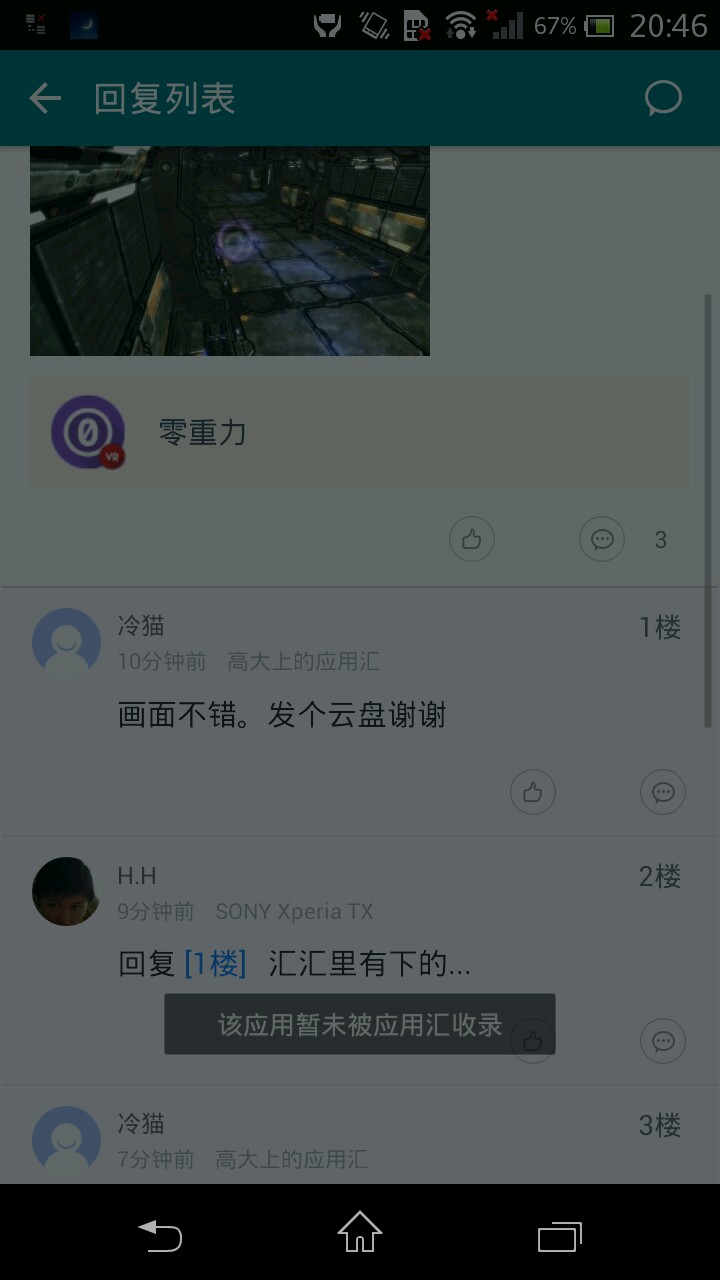The width and height of the screenshot is (720, 1280).
Task: View the game screenshot image
Action: (x=230, y=250)
